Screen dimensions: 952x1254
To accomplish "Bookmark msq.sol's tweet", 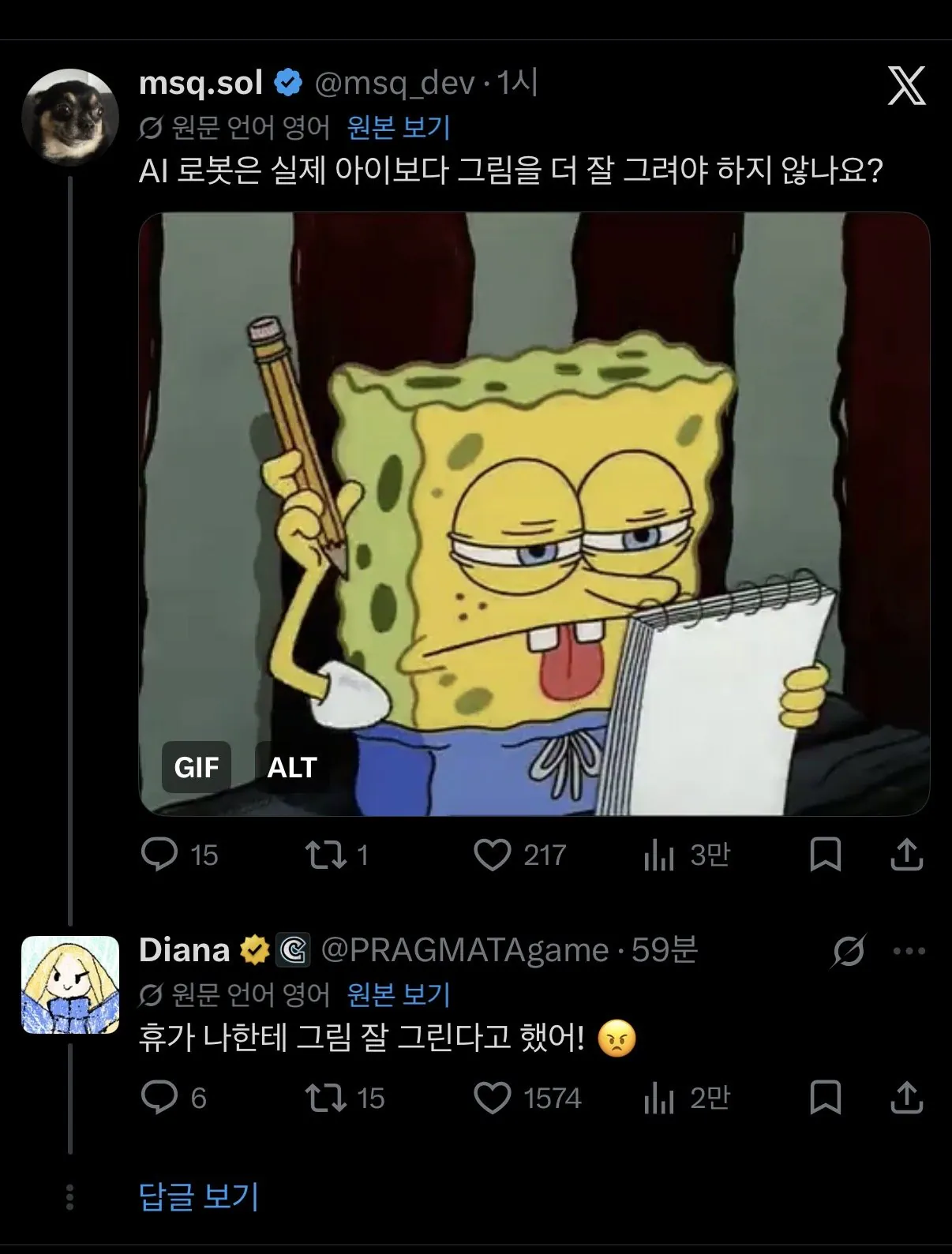I will (x=825, y=855).
